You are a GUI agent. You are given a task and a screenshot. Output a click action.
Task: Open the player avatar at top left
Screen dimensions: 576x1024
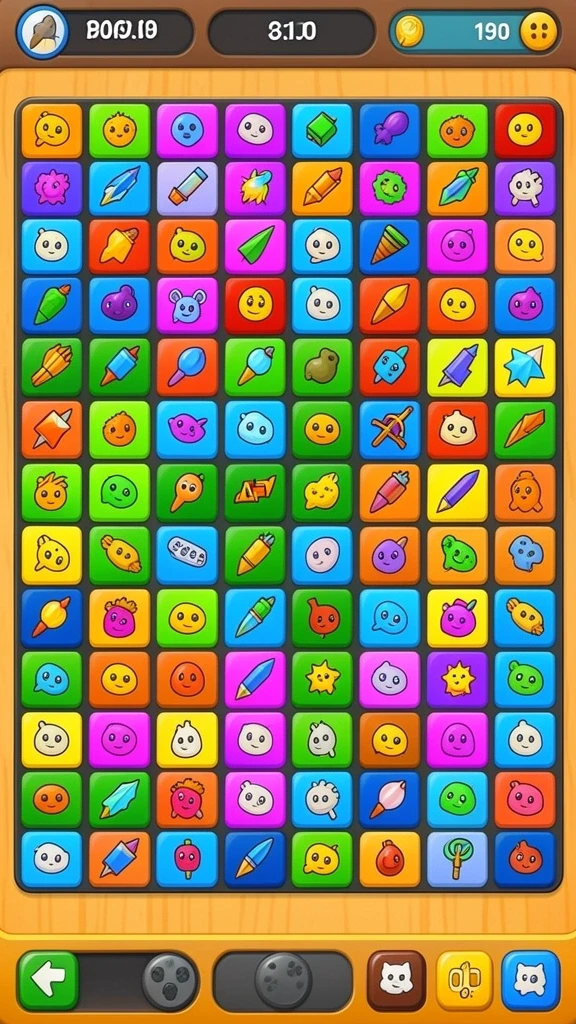40,30
